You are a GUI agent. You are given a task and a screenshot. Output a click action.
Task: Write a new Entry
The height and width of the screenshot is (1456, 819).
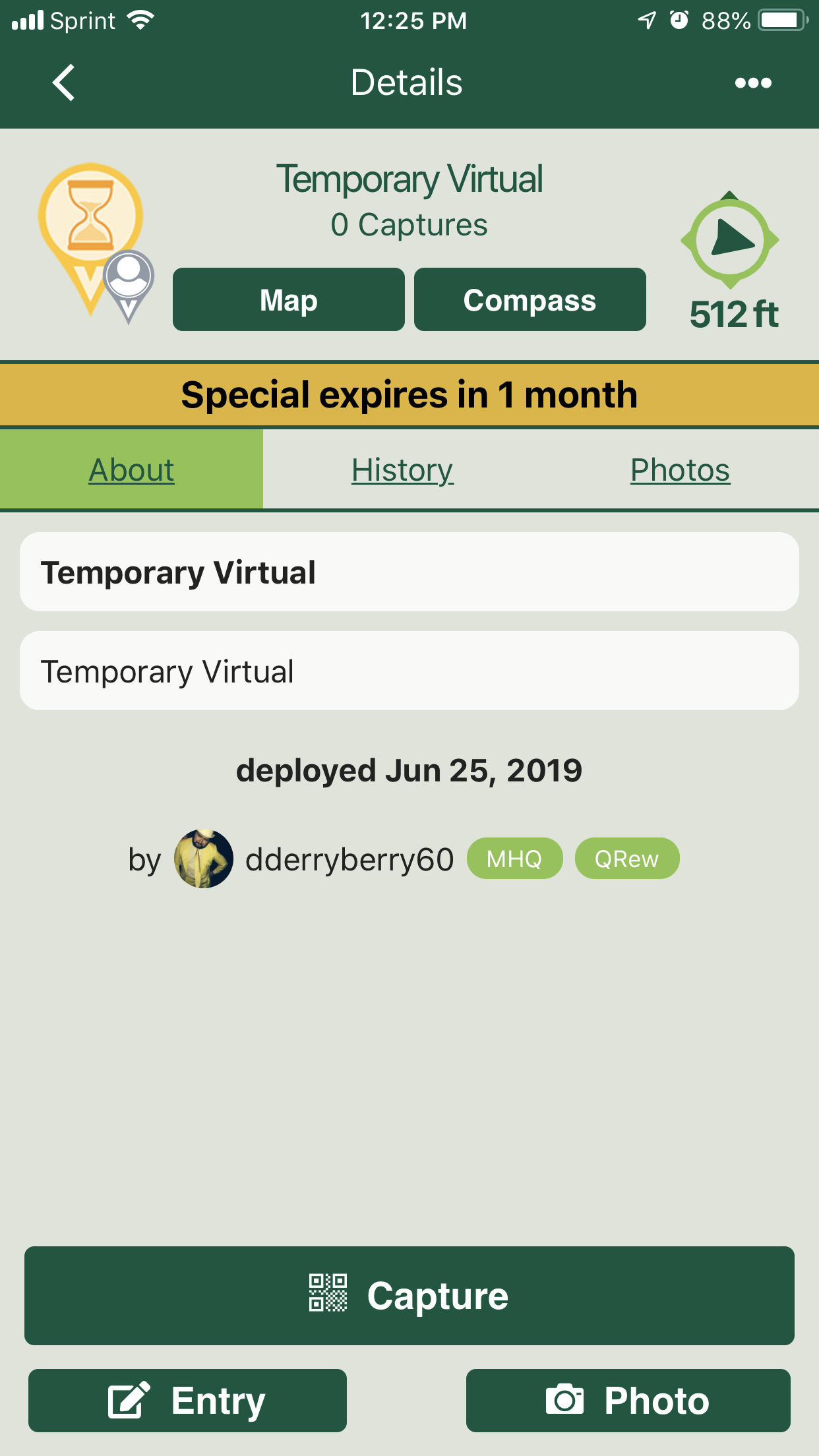(187, 1401)
